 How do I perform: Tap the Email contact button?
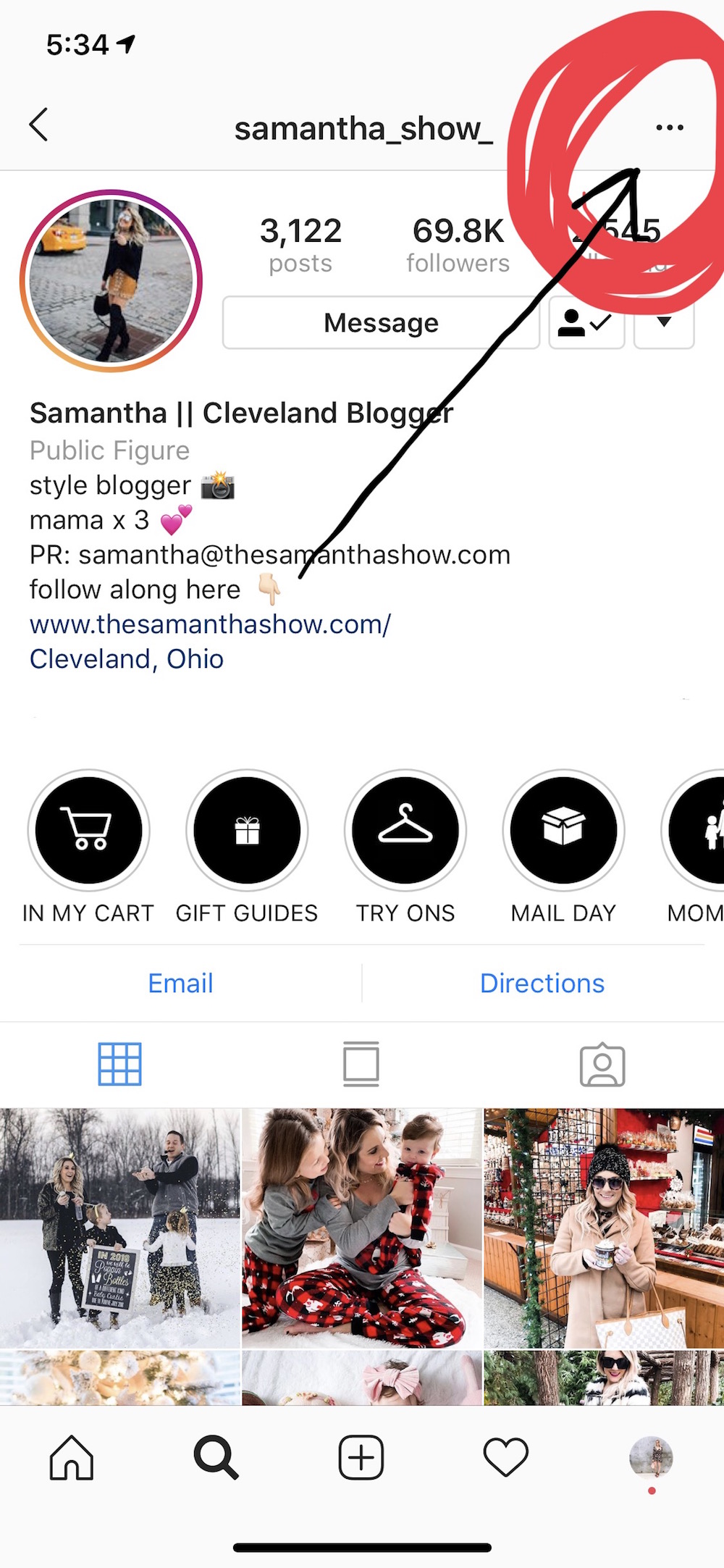tap(180, 984)
